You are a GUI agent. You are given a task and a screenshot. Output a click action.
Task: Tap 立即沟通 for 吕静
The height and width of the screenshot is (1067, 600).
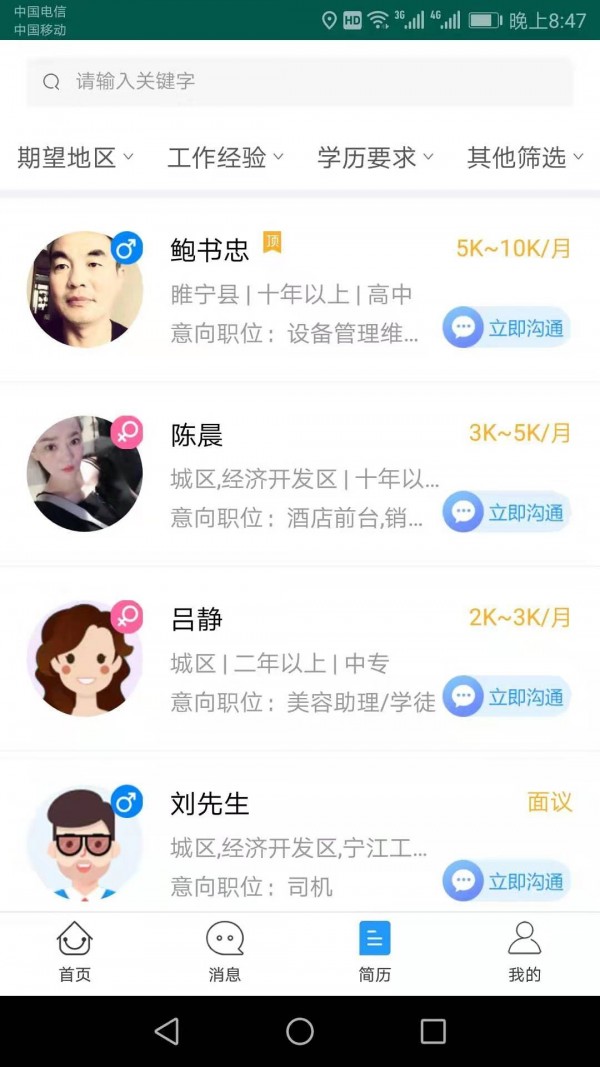[507, 696]
